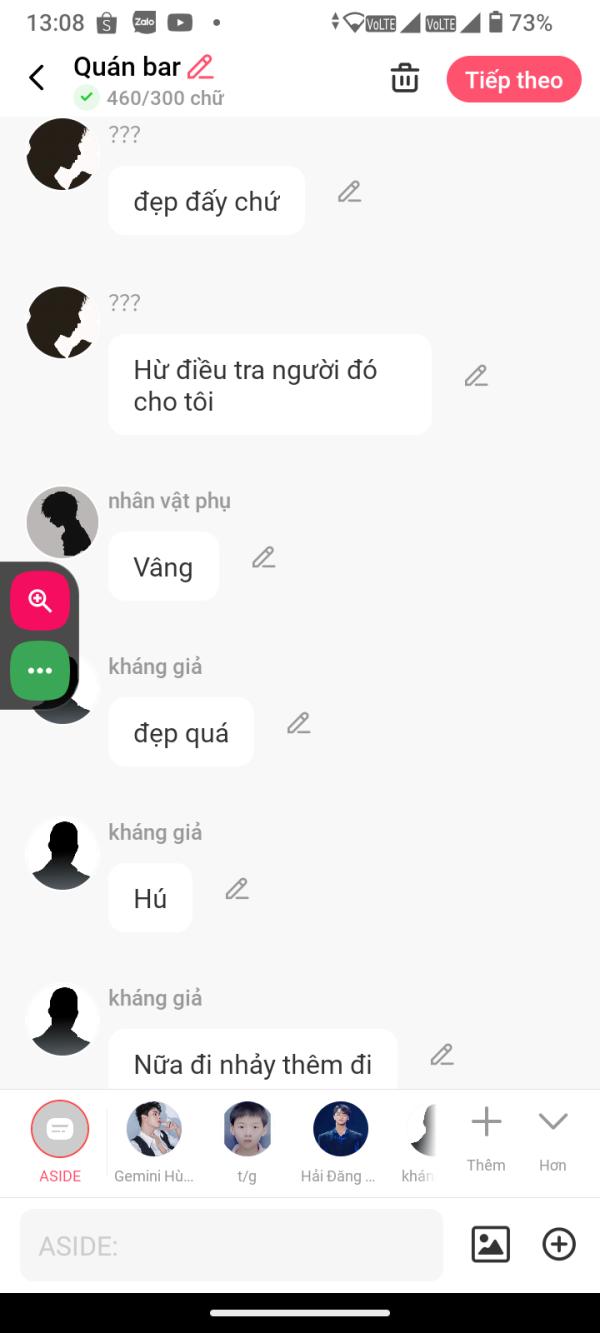
Task: Tap the pink floating magnifier button
Action: 40,600
